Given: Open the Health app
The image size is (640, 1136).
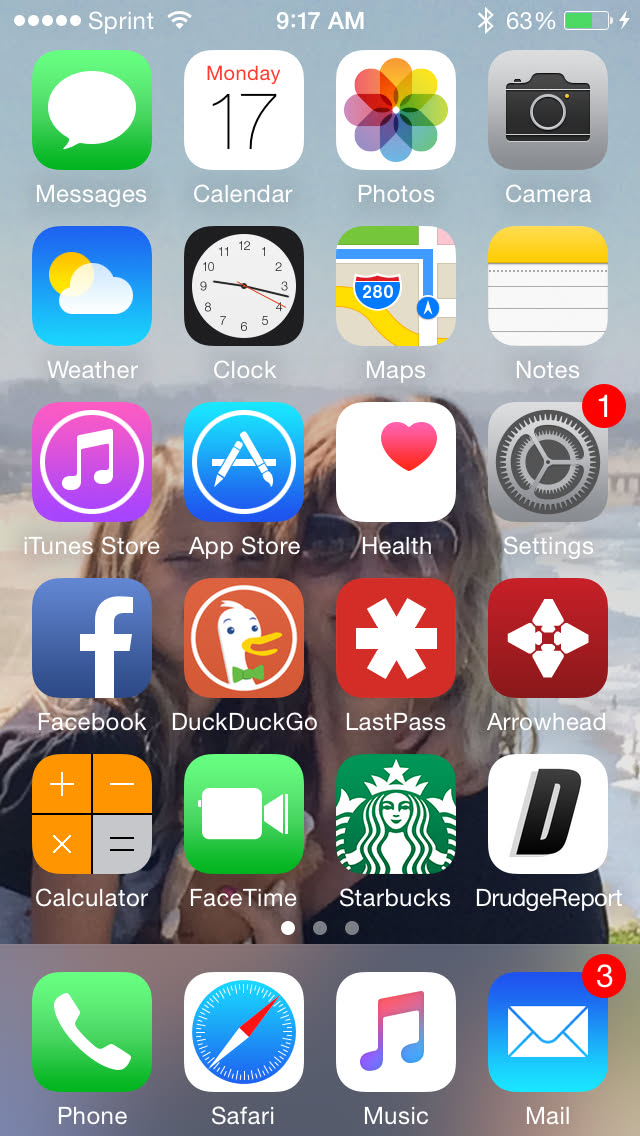Looking at the screenshot, I should (396, 462).
